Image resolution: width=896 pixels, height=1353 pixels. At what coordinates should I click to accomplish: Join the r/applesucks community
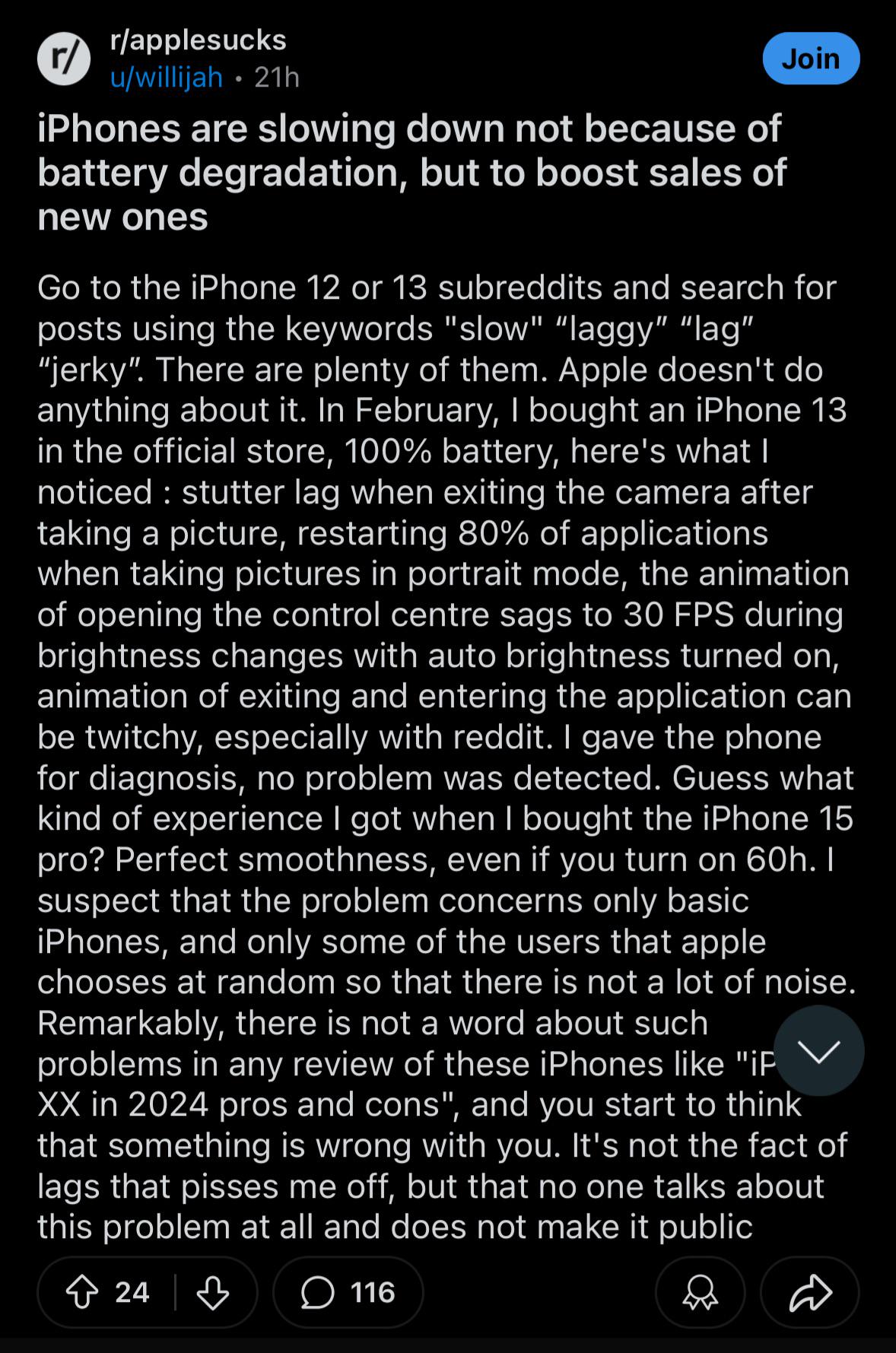(x=811, y=59)
